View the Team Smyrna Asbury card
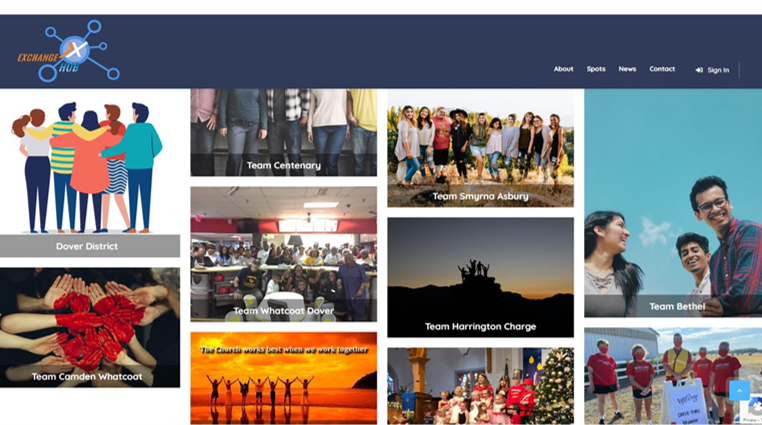This screenshot has height=425, width=762. point(480,148)
